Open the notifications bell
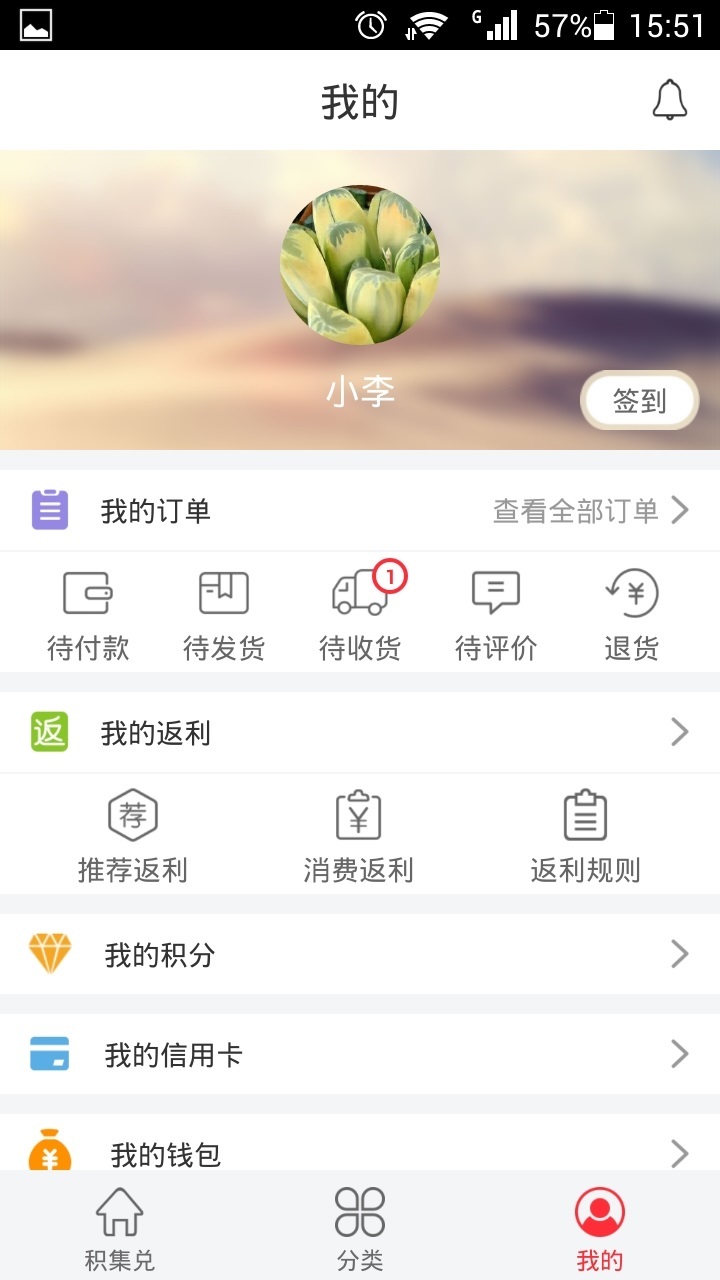Image resolution: width=720 pixels, height=1280 pixels. click(670, 100)
